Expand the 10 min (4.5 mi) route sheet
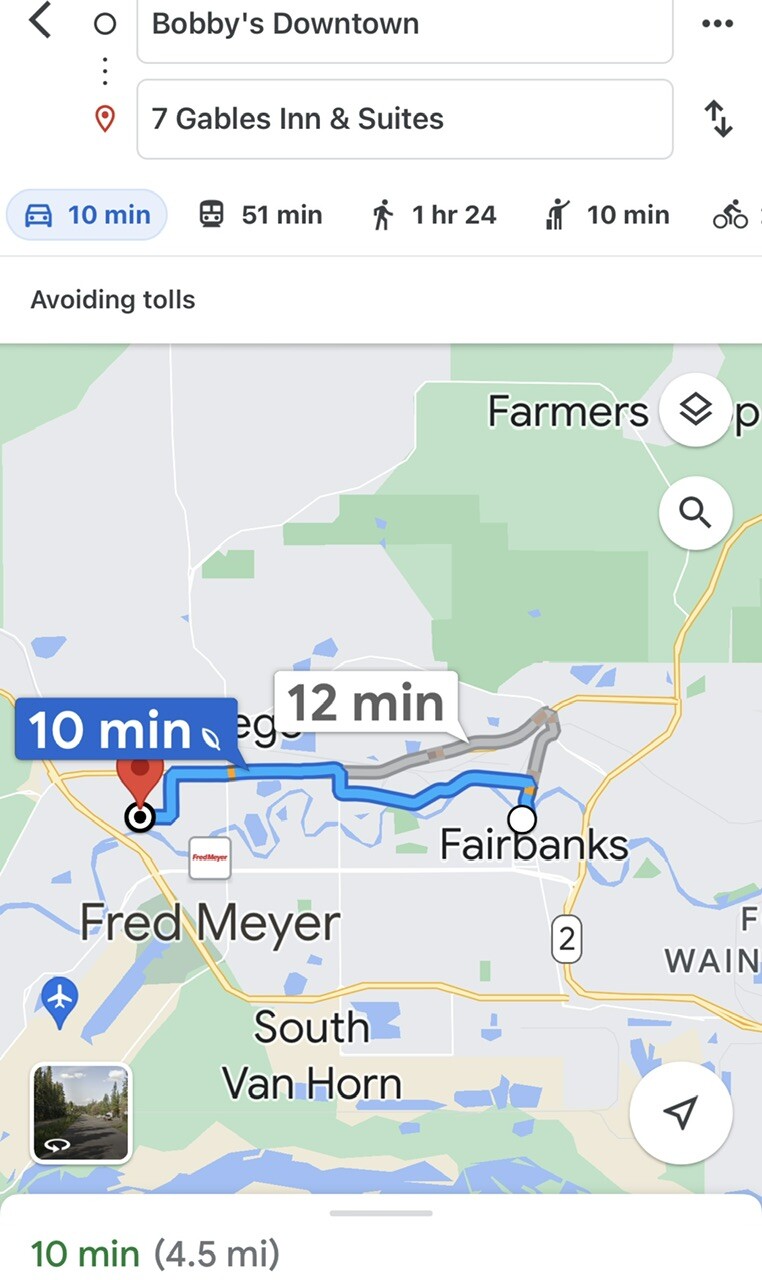Image resolution: width=762 pixels, height=1280 pixels. 381,1238
